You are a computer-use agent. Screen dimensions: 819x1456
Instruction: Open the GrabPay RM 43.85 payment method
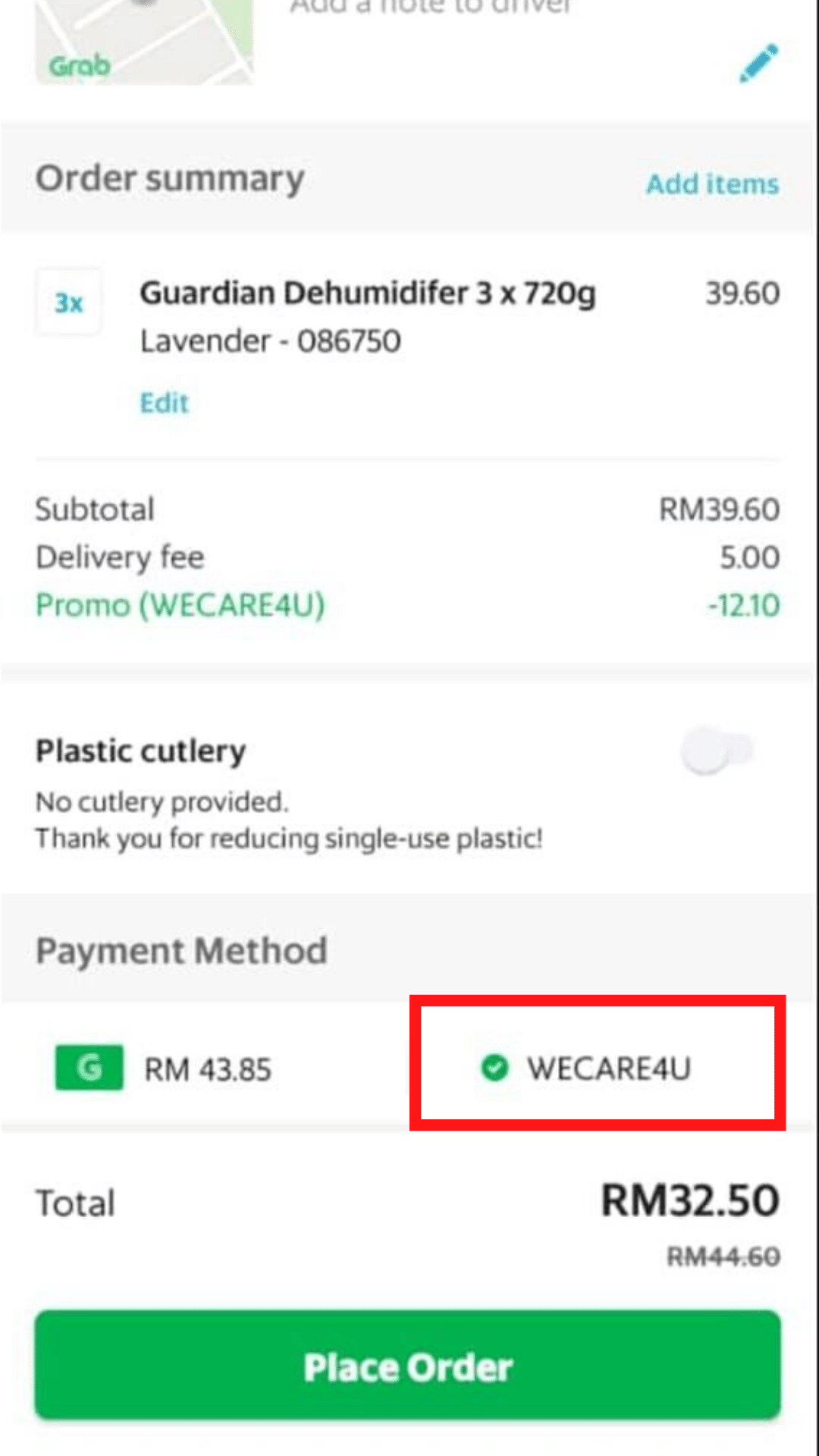click(x=164, y=1069)
